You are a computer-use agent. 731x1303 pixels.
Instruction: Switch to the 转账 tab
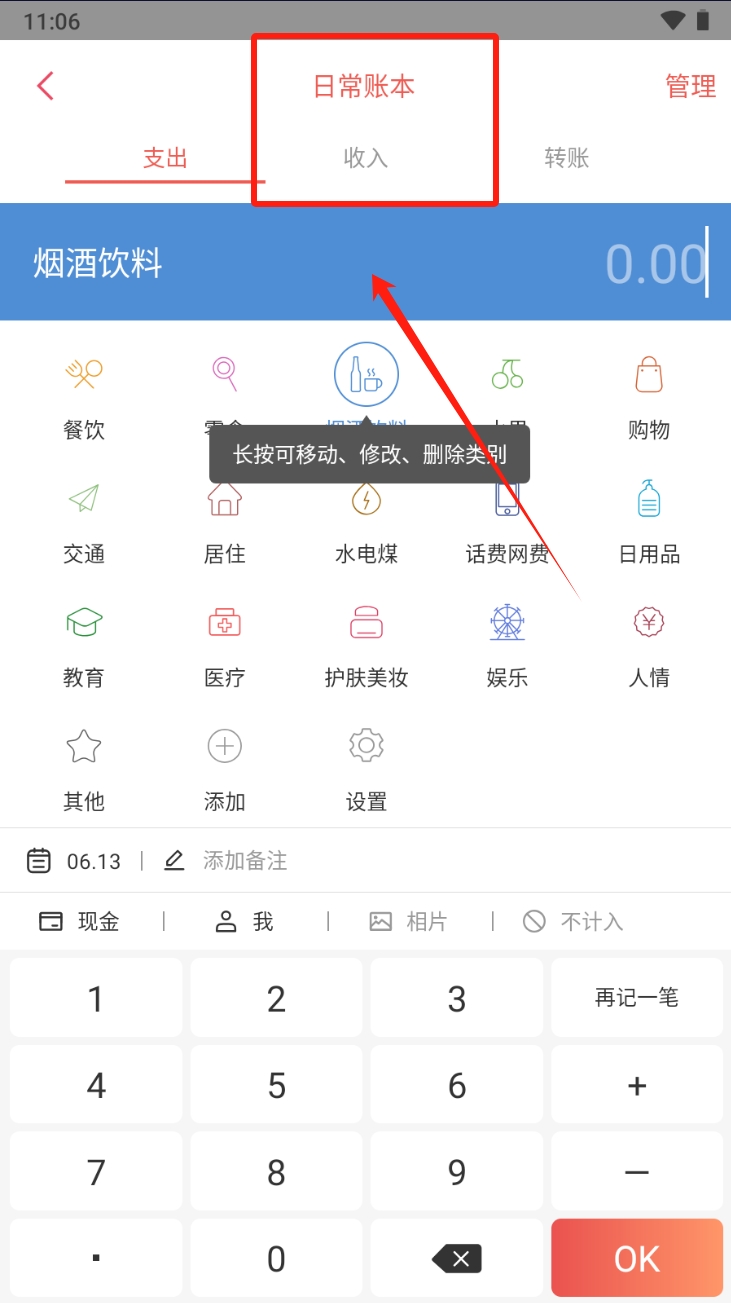566,158
